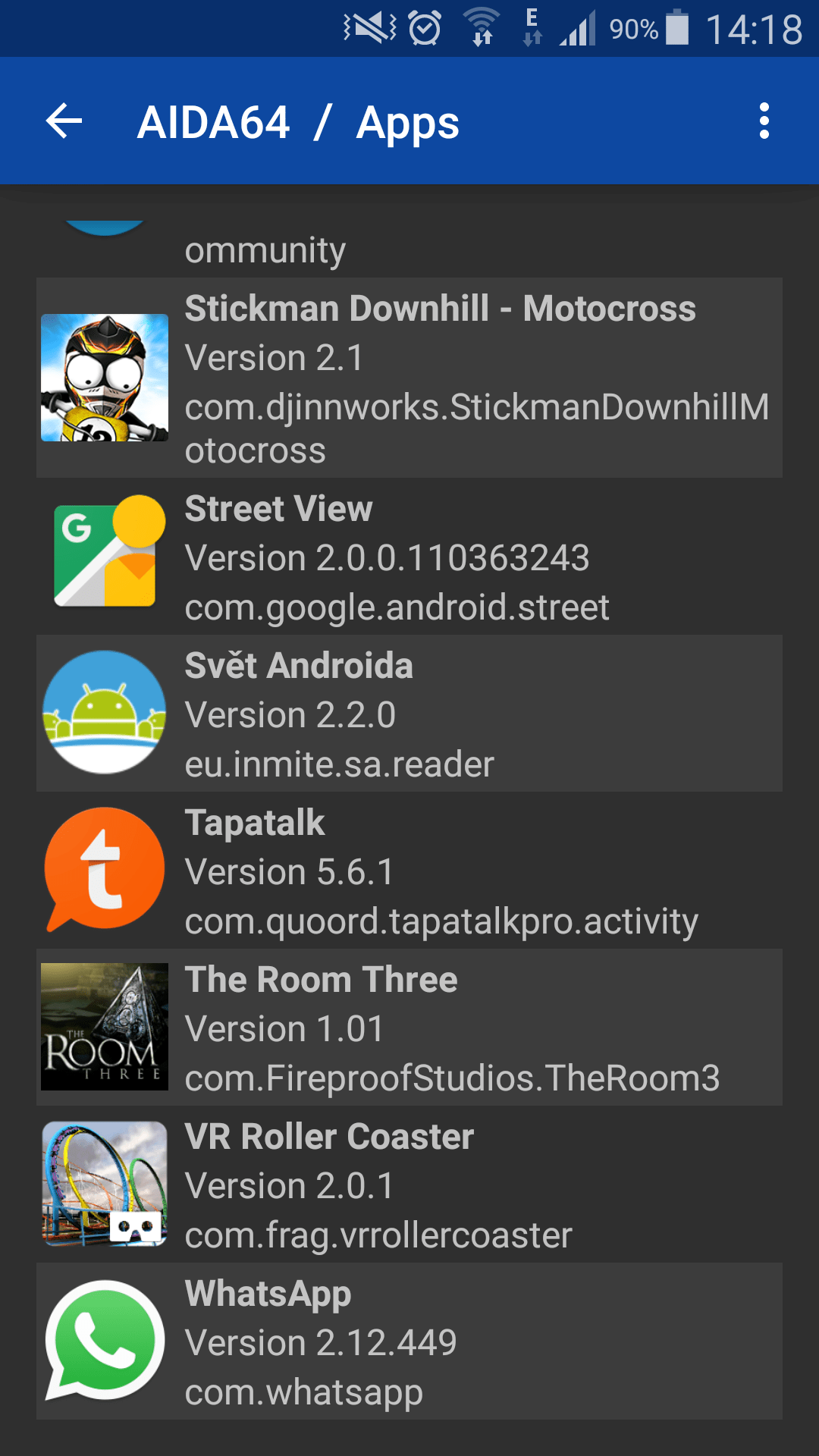Select the Street View app row

pos(409,557)
